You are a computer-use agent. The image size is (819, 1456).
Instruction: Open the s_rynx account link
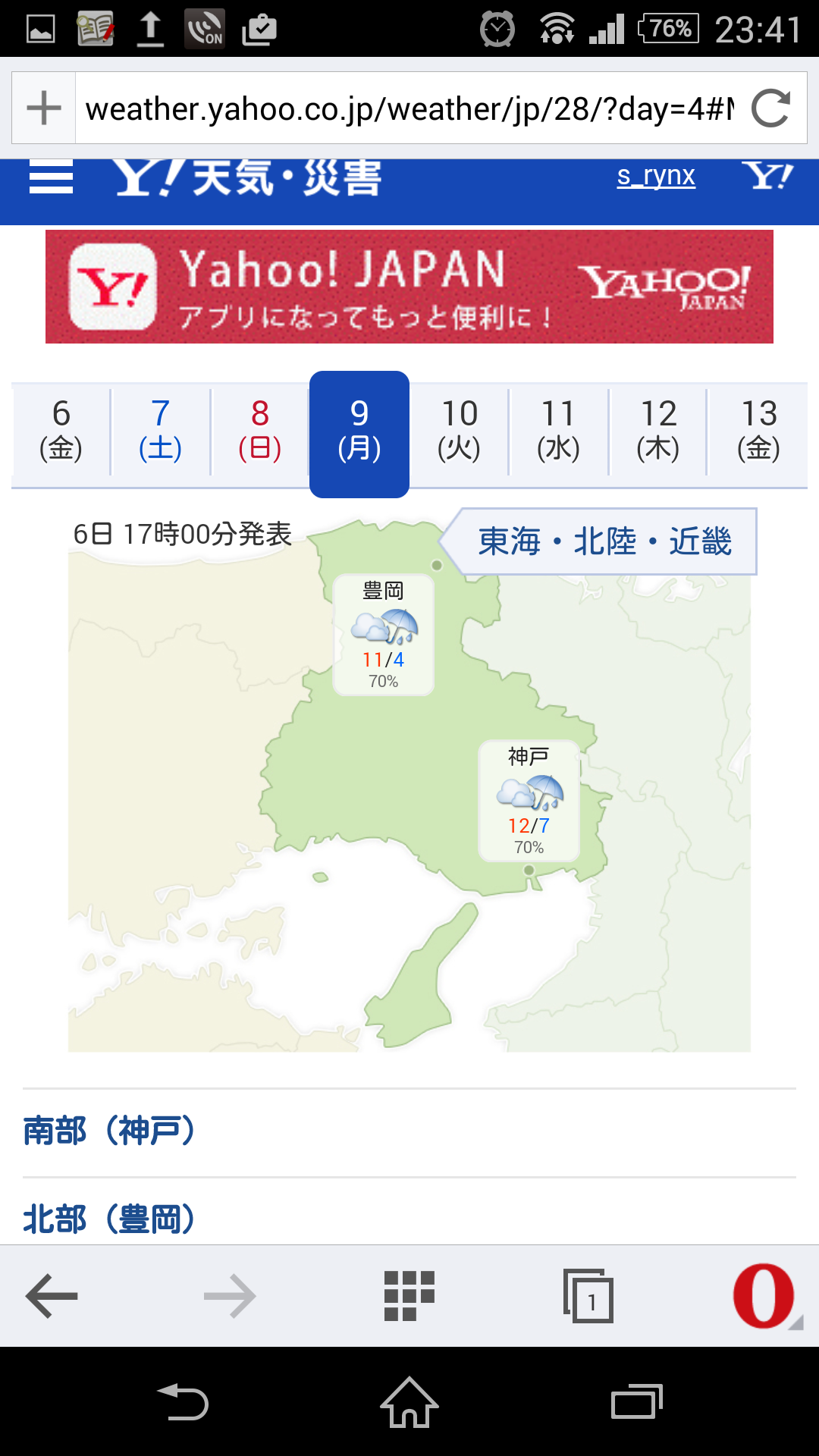coord(656,176)
